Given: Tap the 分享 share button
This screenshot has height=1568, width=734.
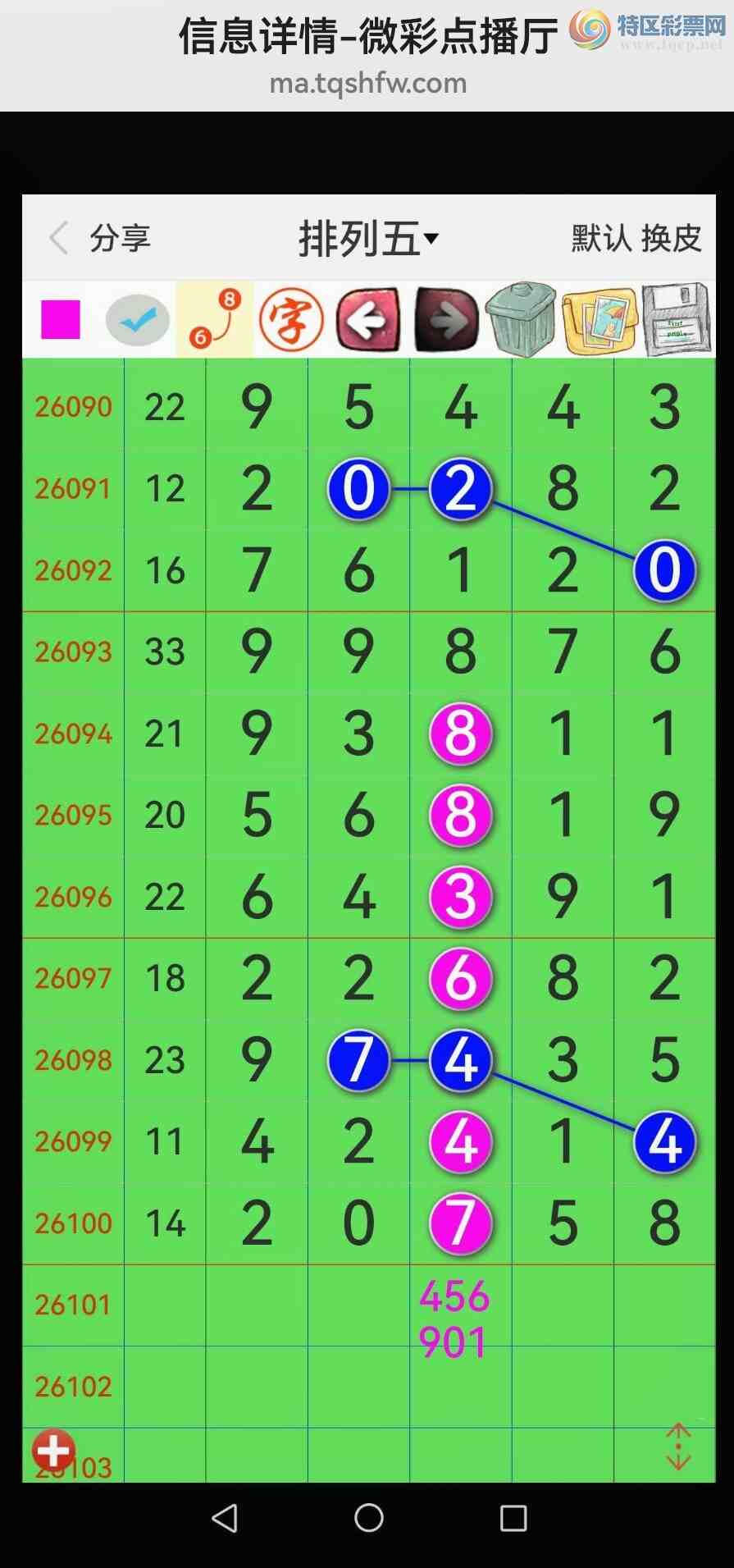Looking at the screenshot, I should [120, 238].
